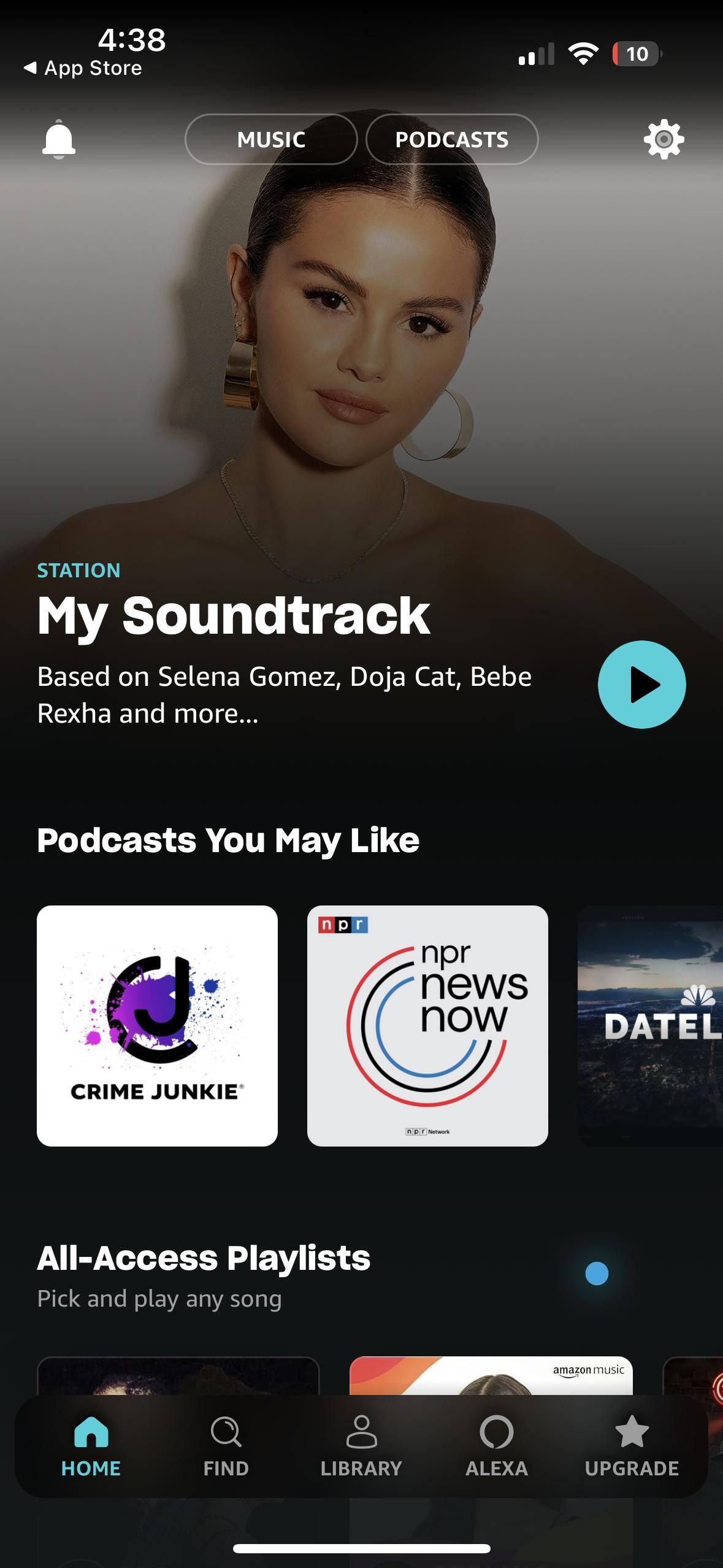This screenshot has height=1568, width=723.
Task: Tap the Home tab
Action: pyautogui.click(x=91, y=1447)
